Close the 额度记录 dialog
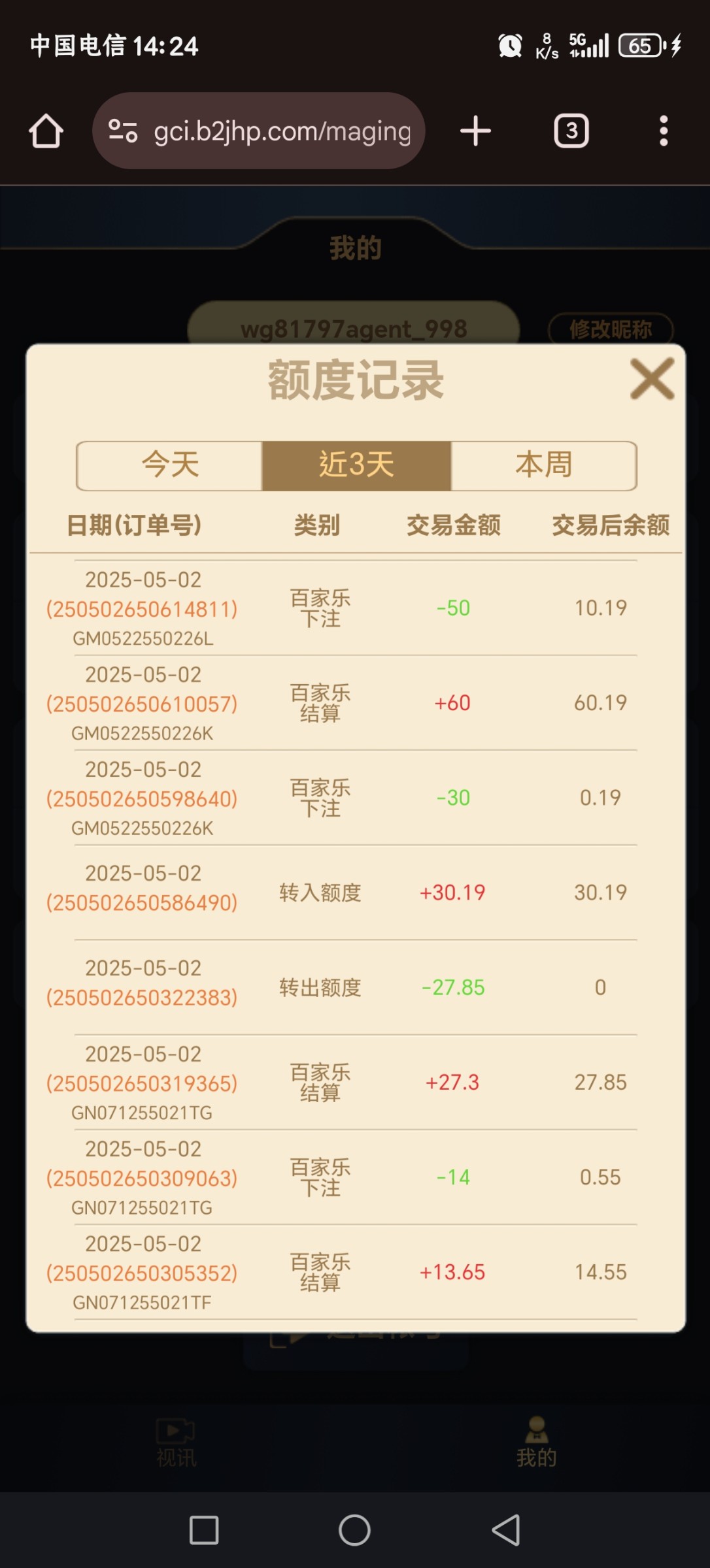This screenshot has height=1568, width=710. click(652, 379)
